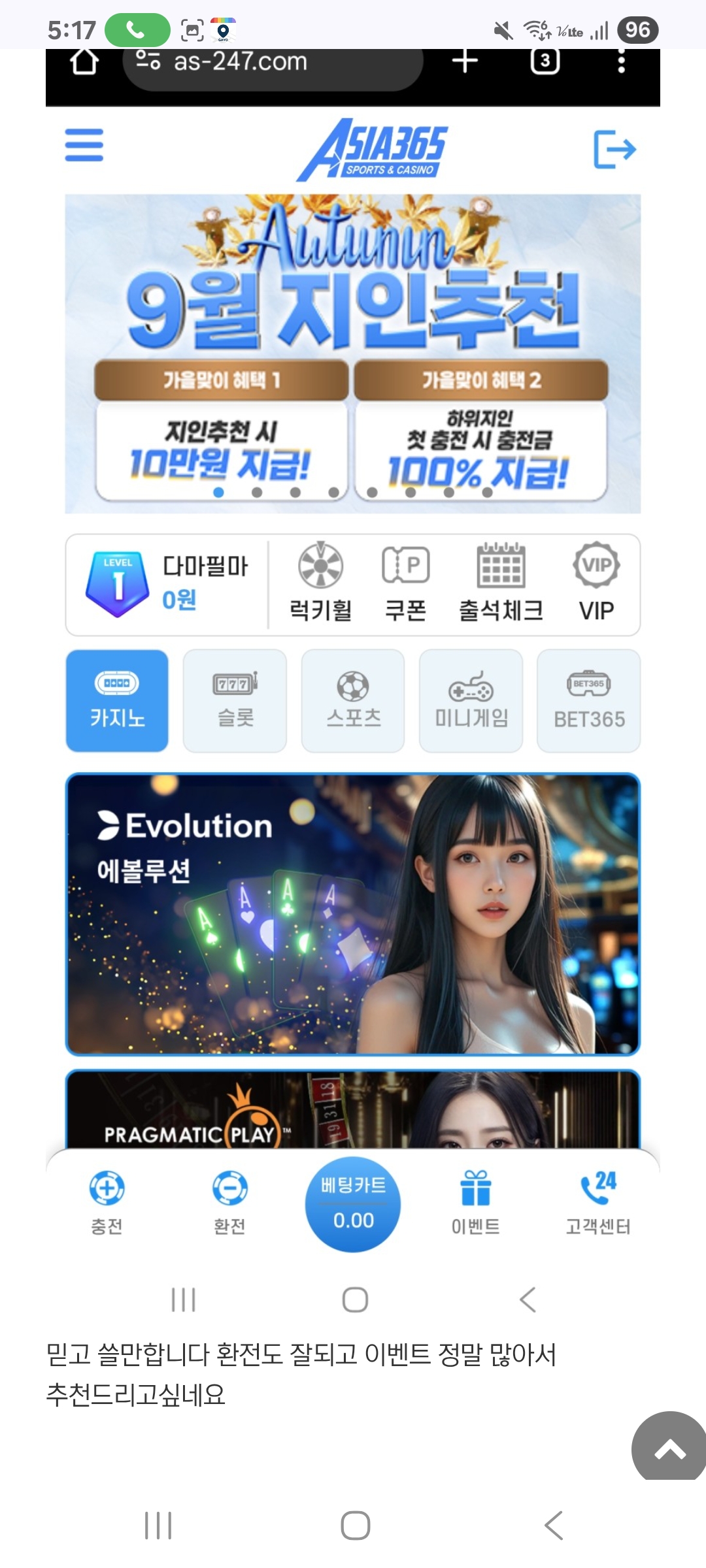The image size is (706, 1568).
Task: Open the recent apps view
Action: coord(158,1526)
